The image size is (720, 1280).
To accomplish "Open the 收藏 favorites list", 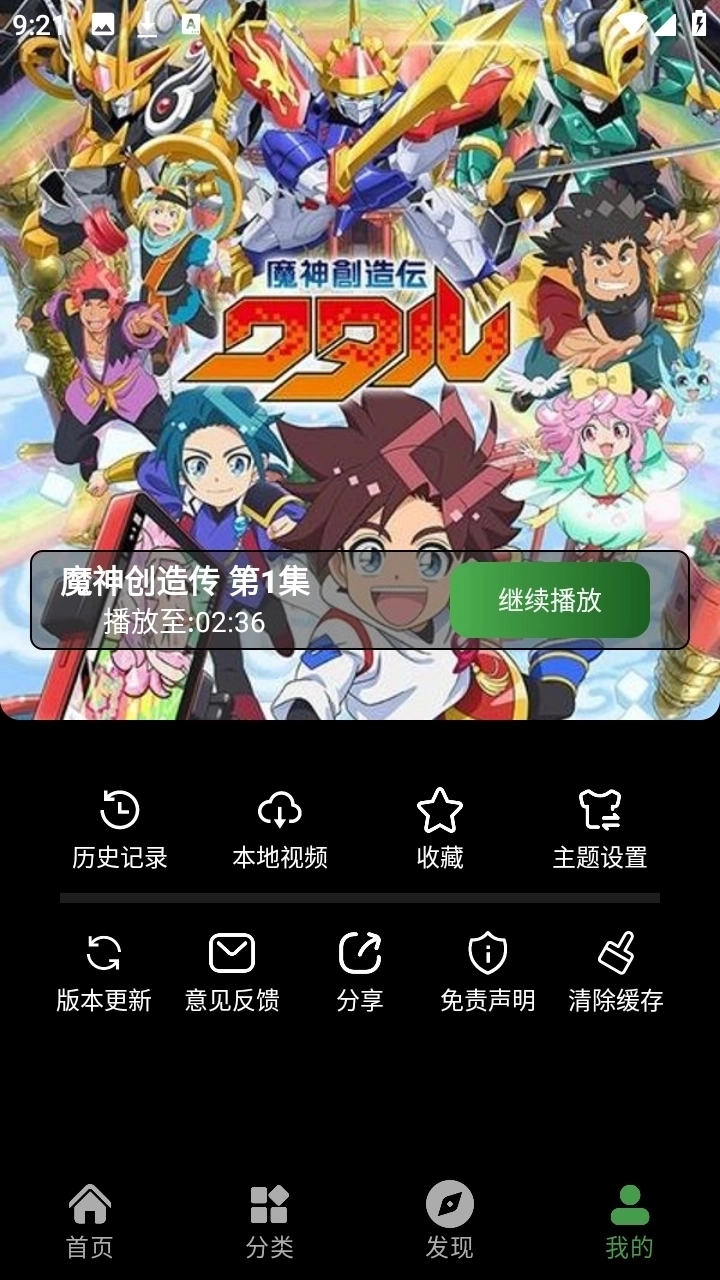I will pyautogui.click(x=440, y=828).
